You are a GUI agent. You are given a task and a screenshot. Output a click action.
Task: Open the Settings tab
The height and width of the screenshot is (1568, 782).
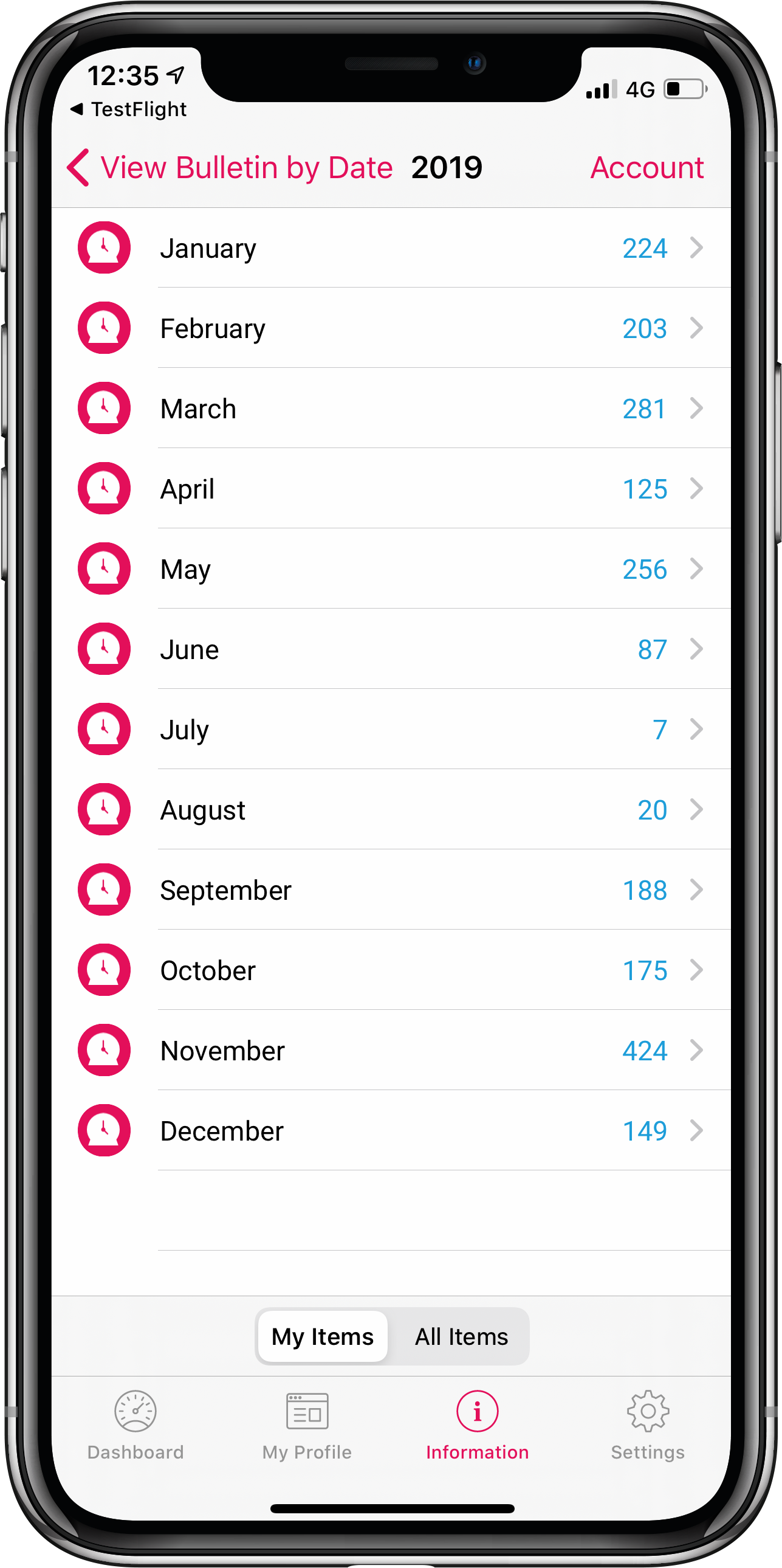click(x=648, y=1426)
